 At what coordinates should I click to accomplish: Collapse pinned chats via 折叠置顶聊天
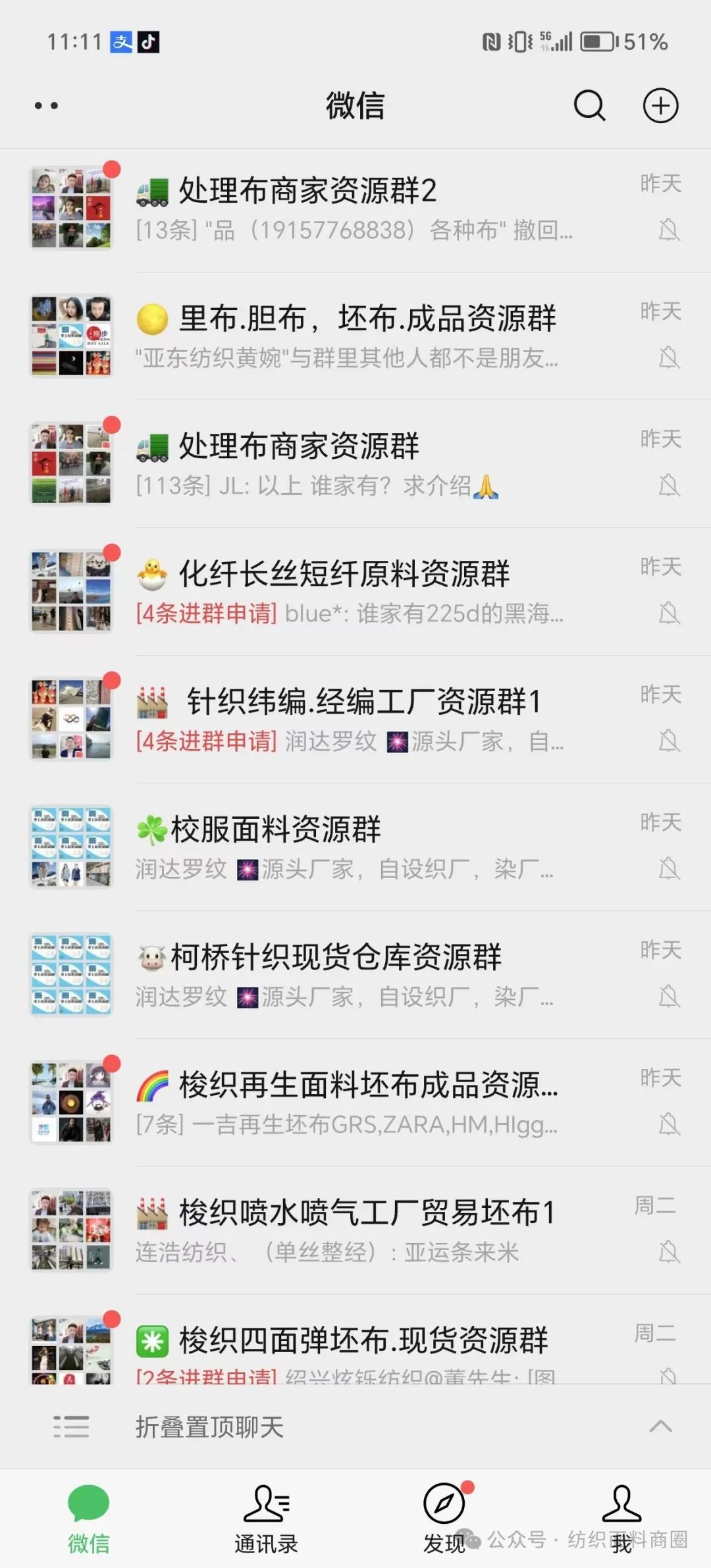coord(355,1426)
